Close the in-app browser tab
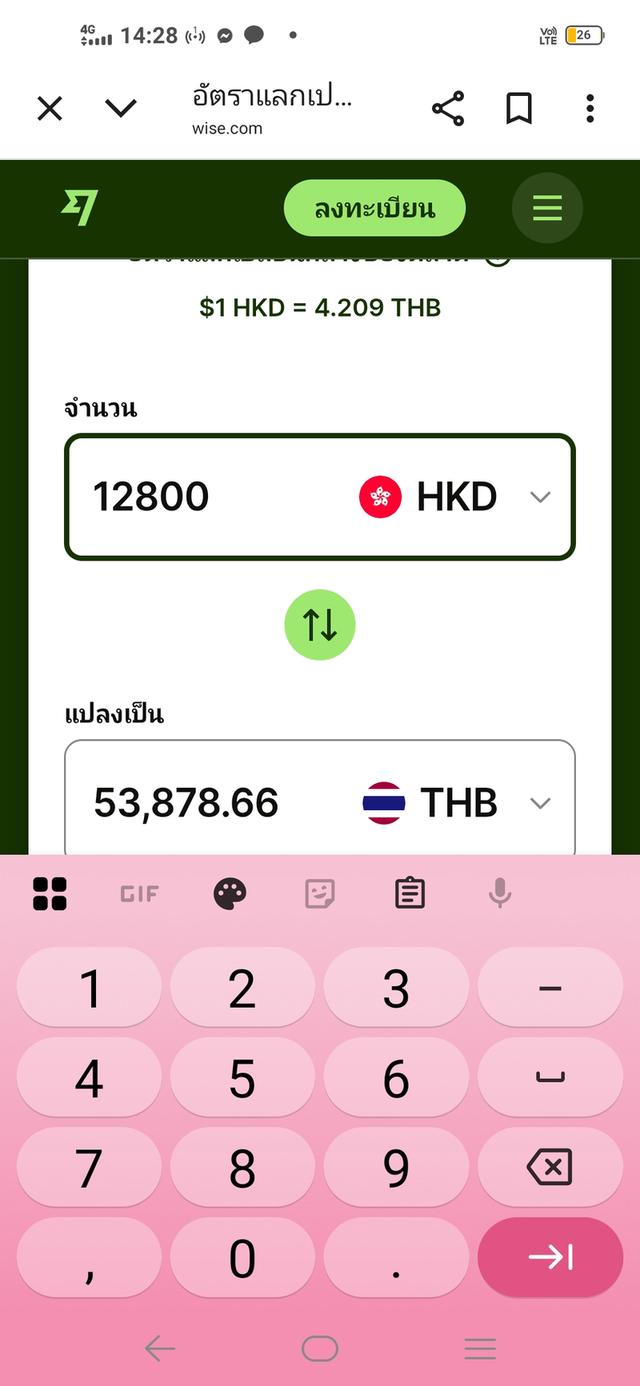The image size is (640, 1386). [50, 108]
